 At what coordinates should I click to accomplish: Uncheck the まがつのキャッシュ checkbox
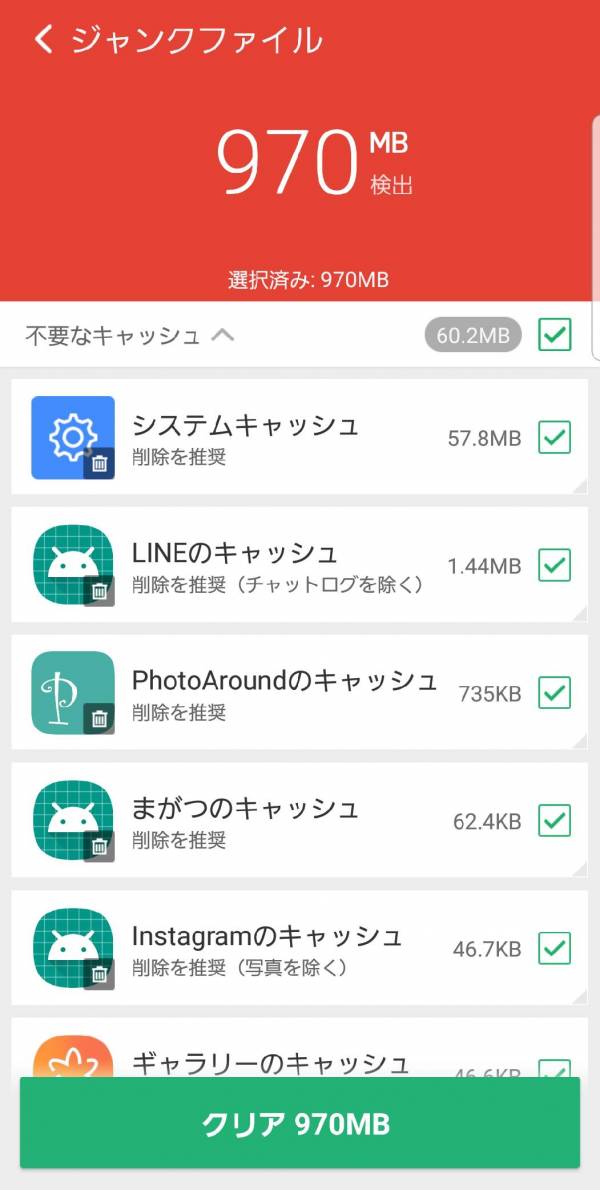tap(554, 820)
